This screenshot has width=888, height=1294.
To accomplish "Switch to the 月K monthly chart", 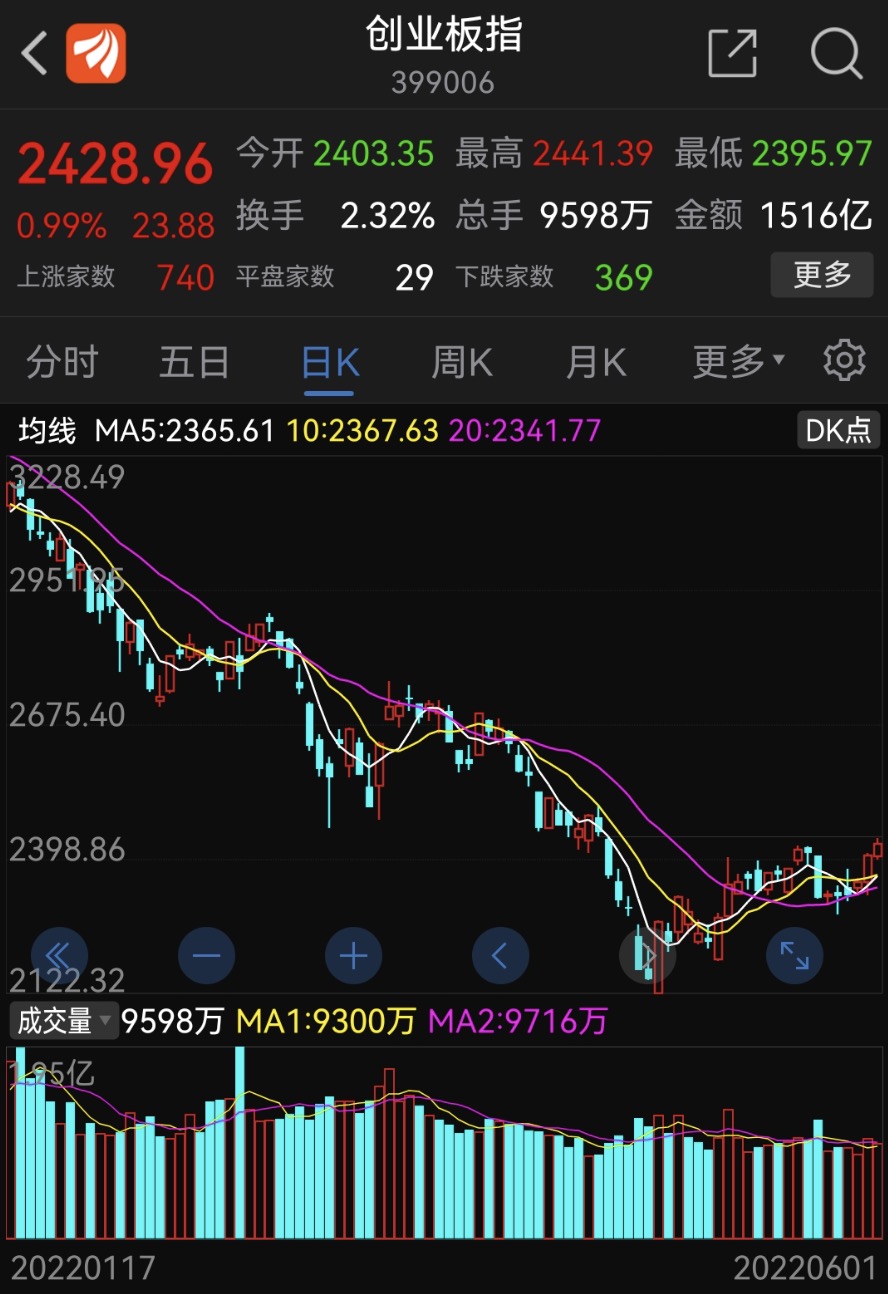I will 595,361.
